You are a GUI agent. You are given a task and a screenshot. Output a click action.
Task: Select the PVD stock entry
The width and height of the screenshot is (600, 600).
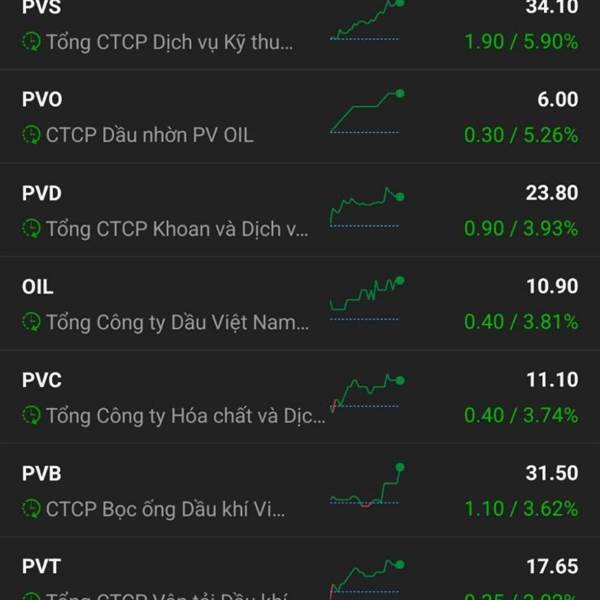coord(300,210)
